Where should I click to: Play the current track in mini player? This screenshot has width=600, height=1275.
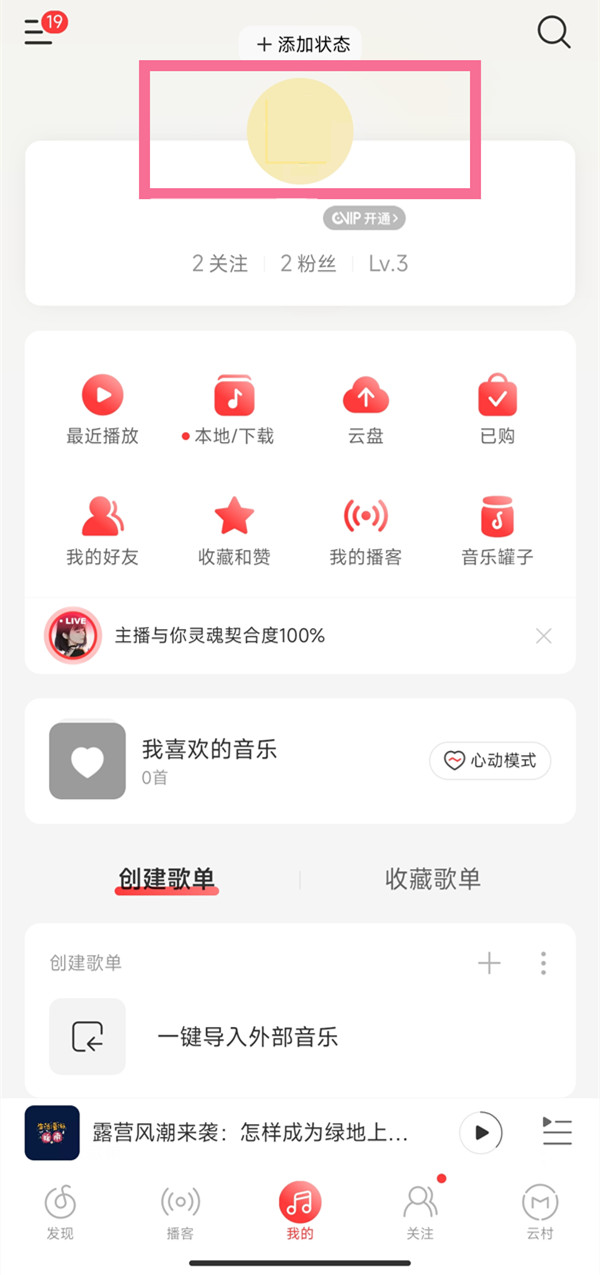481,1132
